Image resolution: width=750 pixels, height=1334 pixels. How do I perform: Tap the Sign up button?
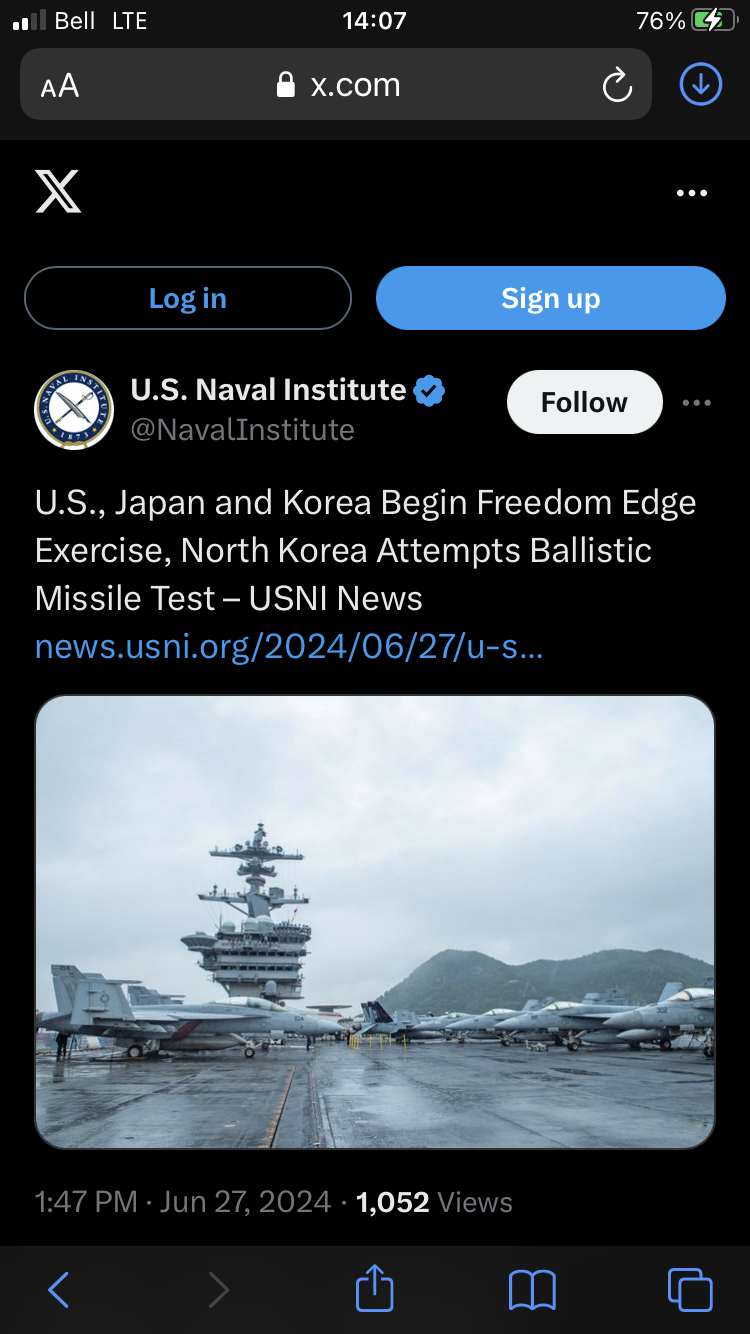coord(551,298)
